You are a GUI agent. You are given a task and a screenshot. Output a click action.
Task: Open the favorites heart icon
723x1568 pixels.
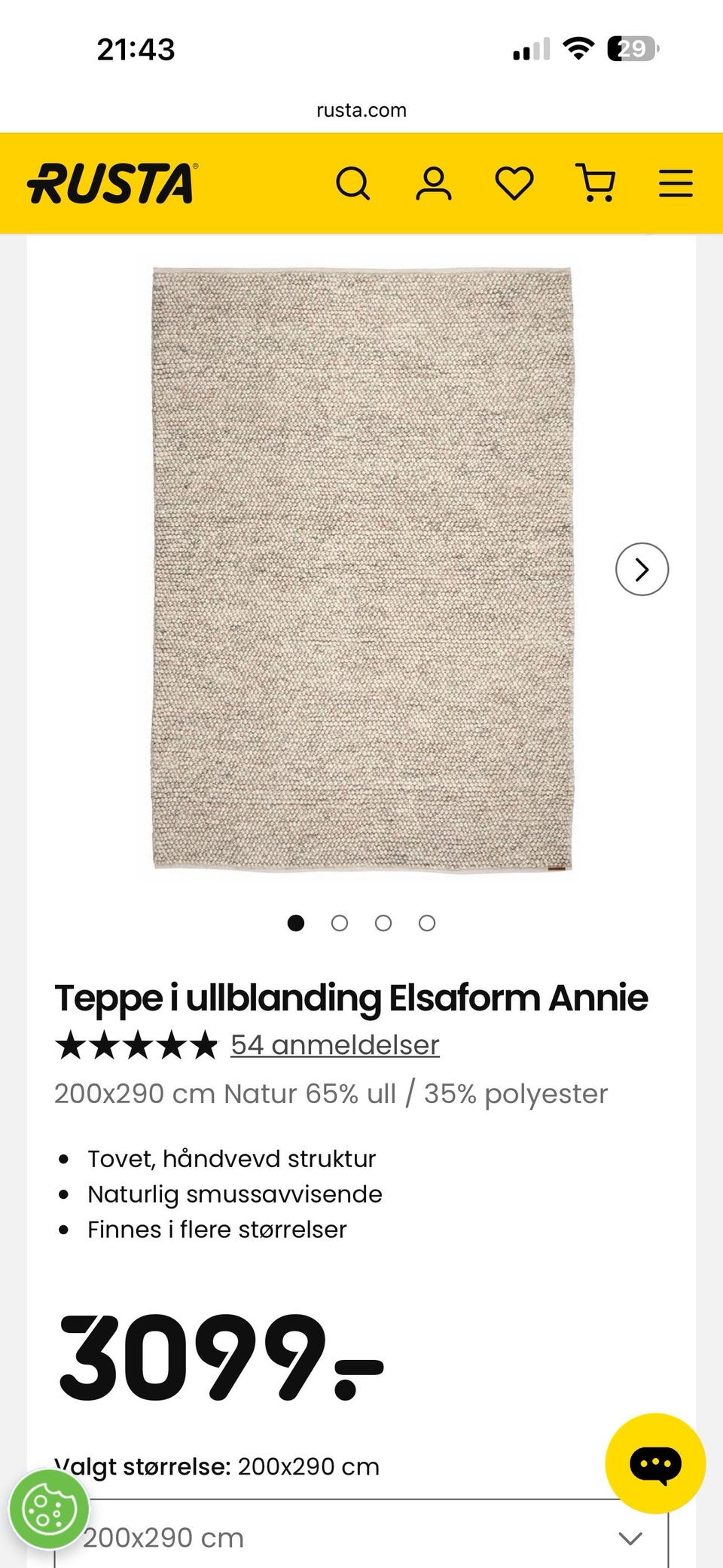coord(514,184)
